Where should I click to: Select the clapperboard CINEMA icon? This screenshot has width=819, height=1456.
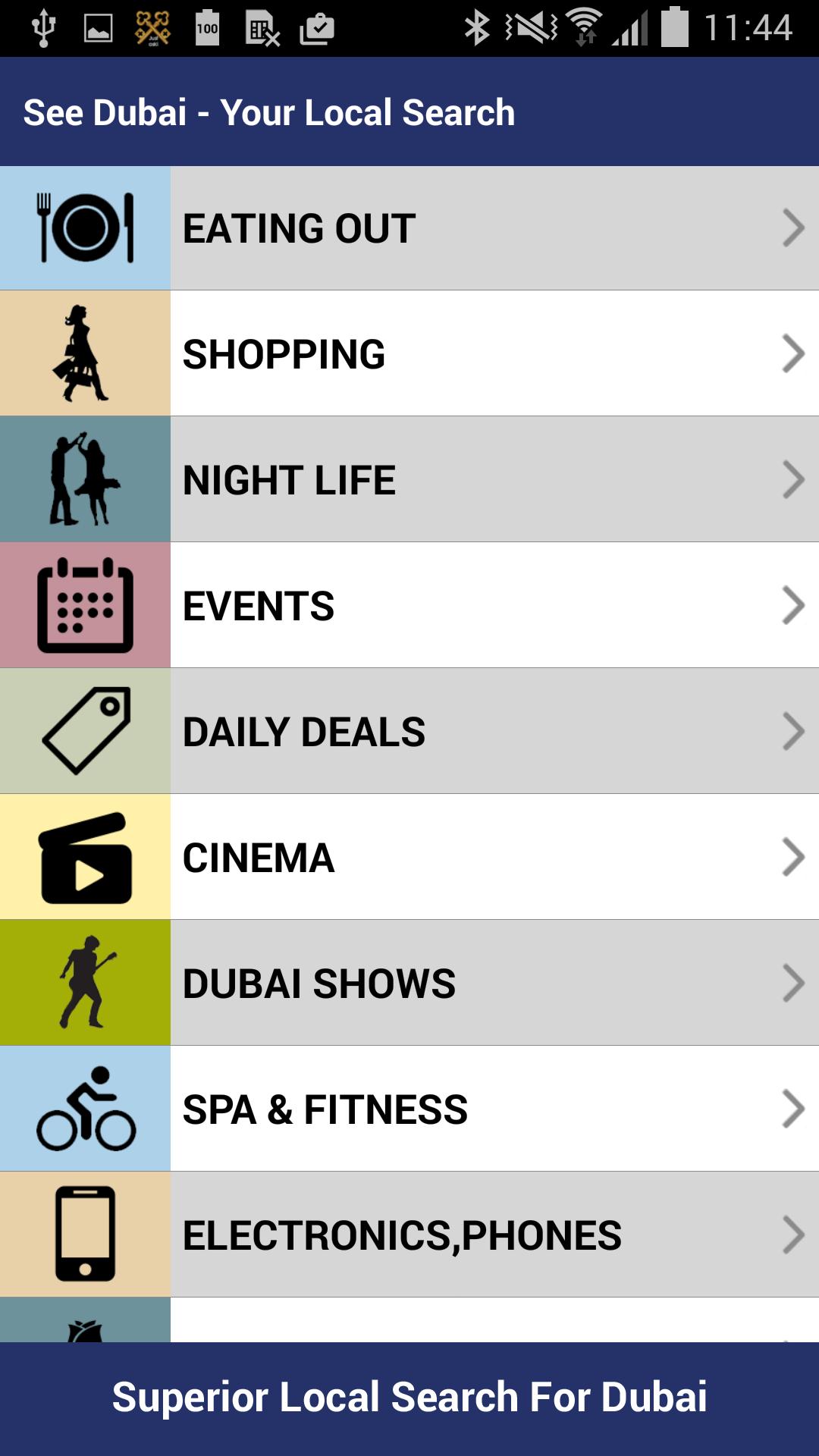pyautogui.click(x=85, y=856)
